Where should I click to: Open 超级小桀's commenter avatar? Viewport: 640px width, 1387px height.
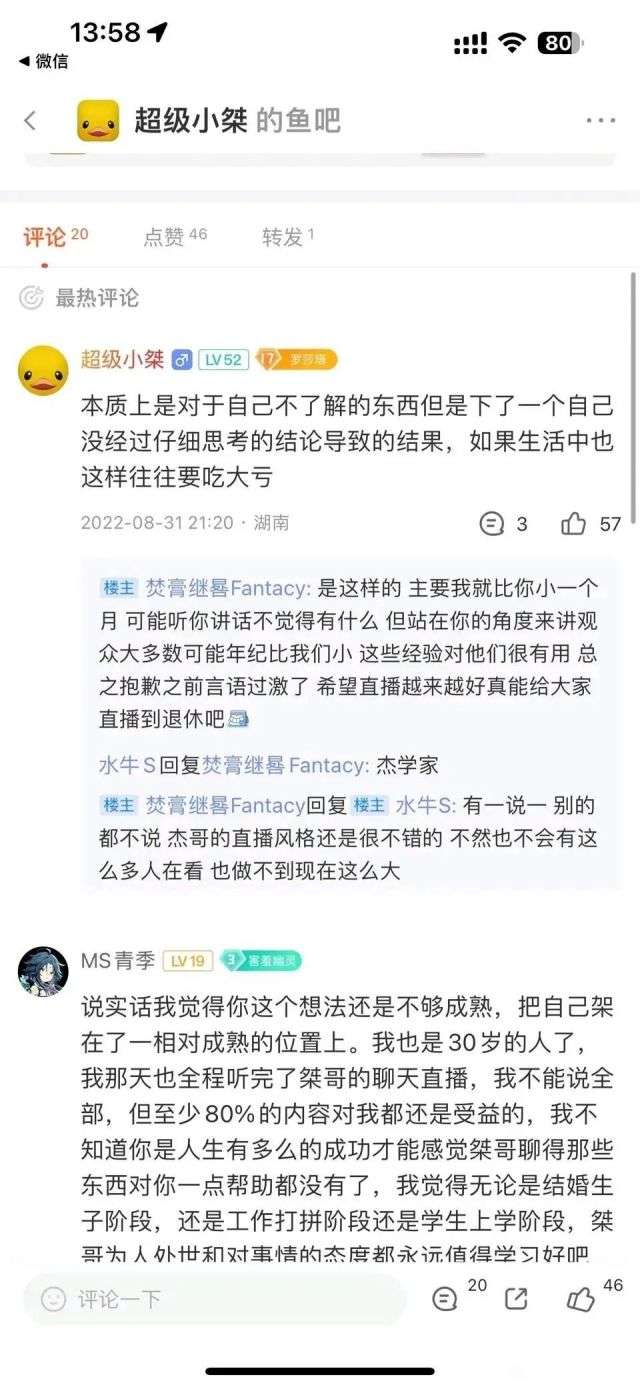pos(44,370)
